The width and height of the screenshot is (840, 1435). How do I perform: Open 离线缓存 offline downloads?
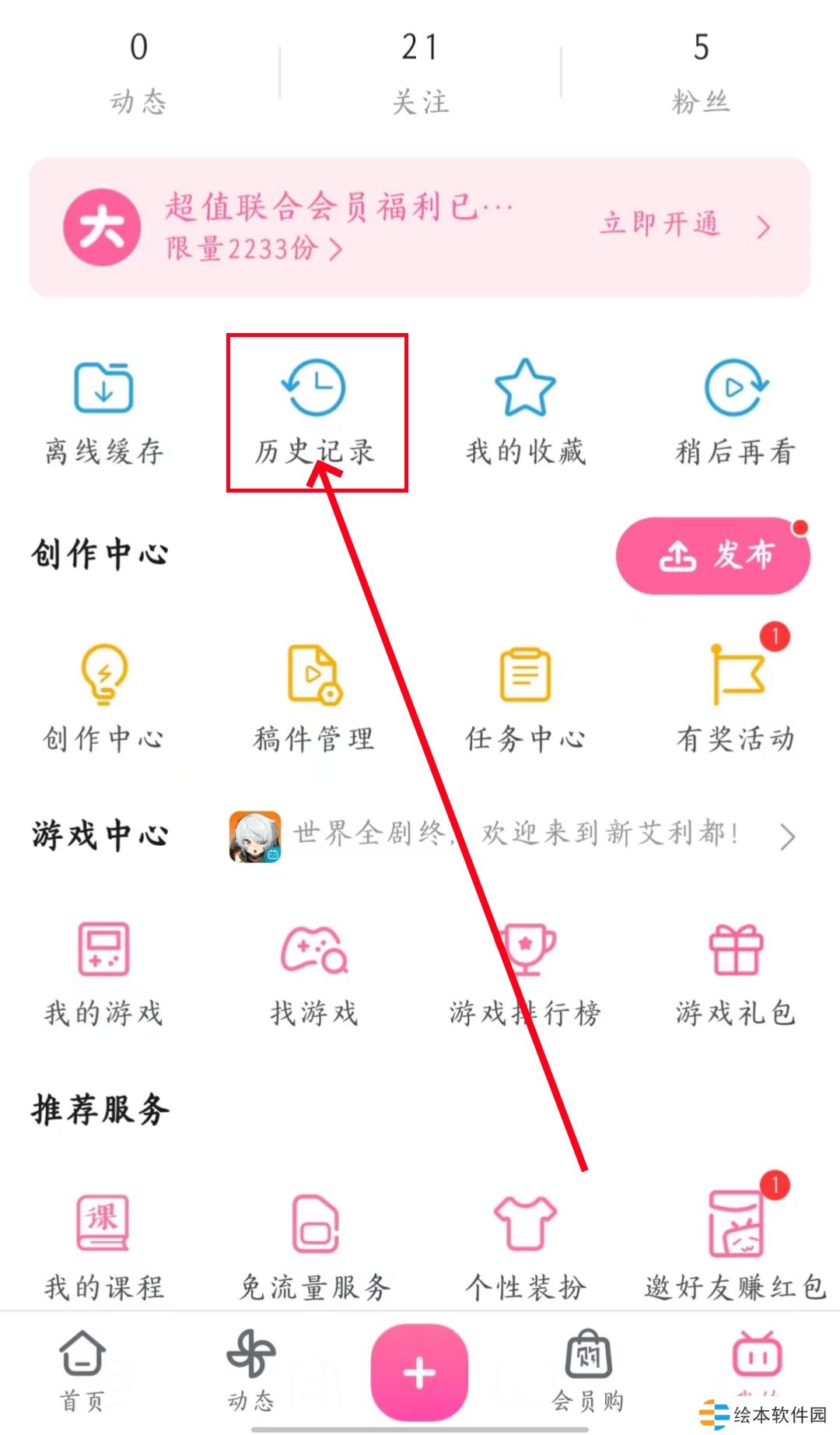click(104, 412)
